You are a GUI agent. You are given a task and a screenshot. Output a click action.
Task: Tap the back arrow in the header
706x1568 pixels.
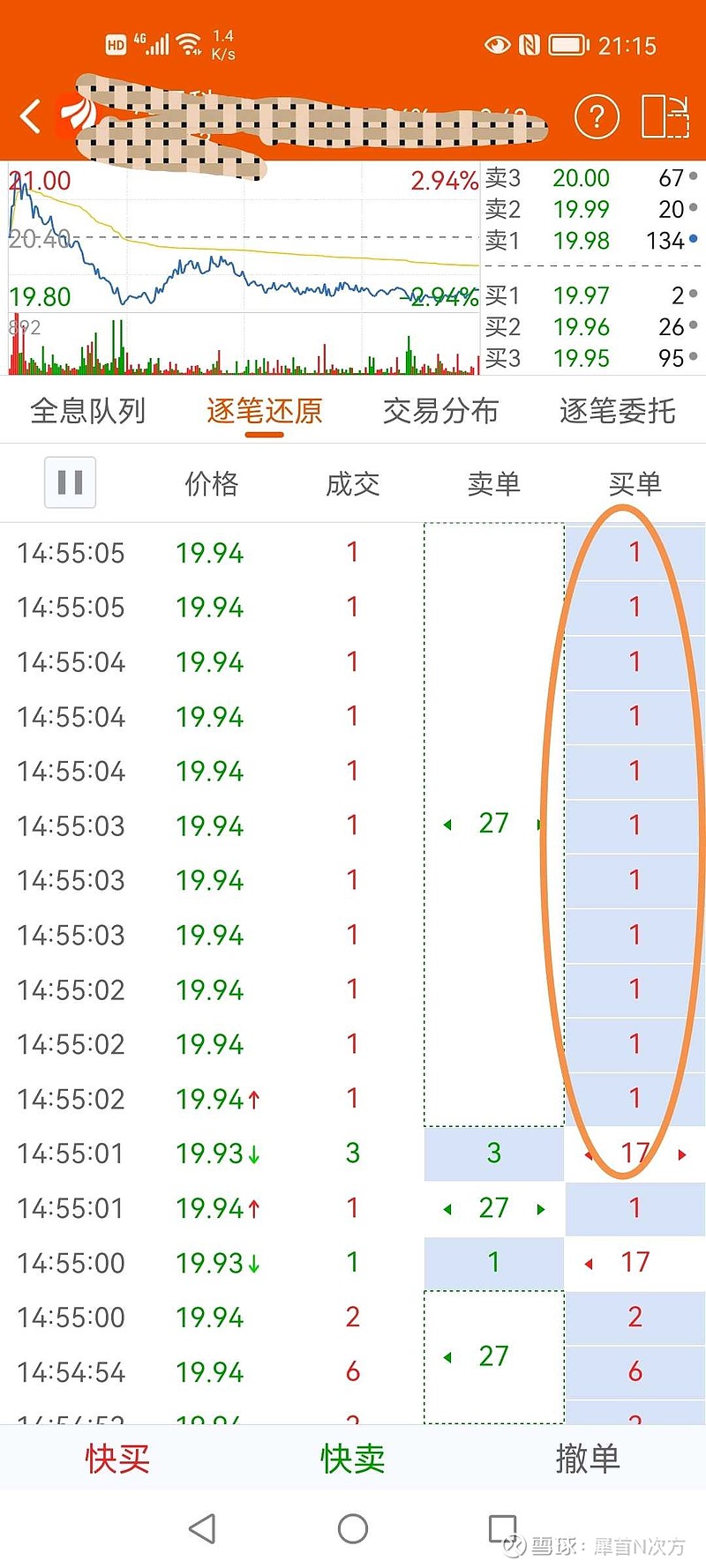pos(31,116)
